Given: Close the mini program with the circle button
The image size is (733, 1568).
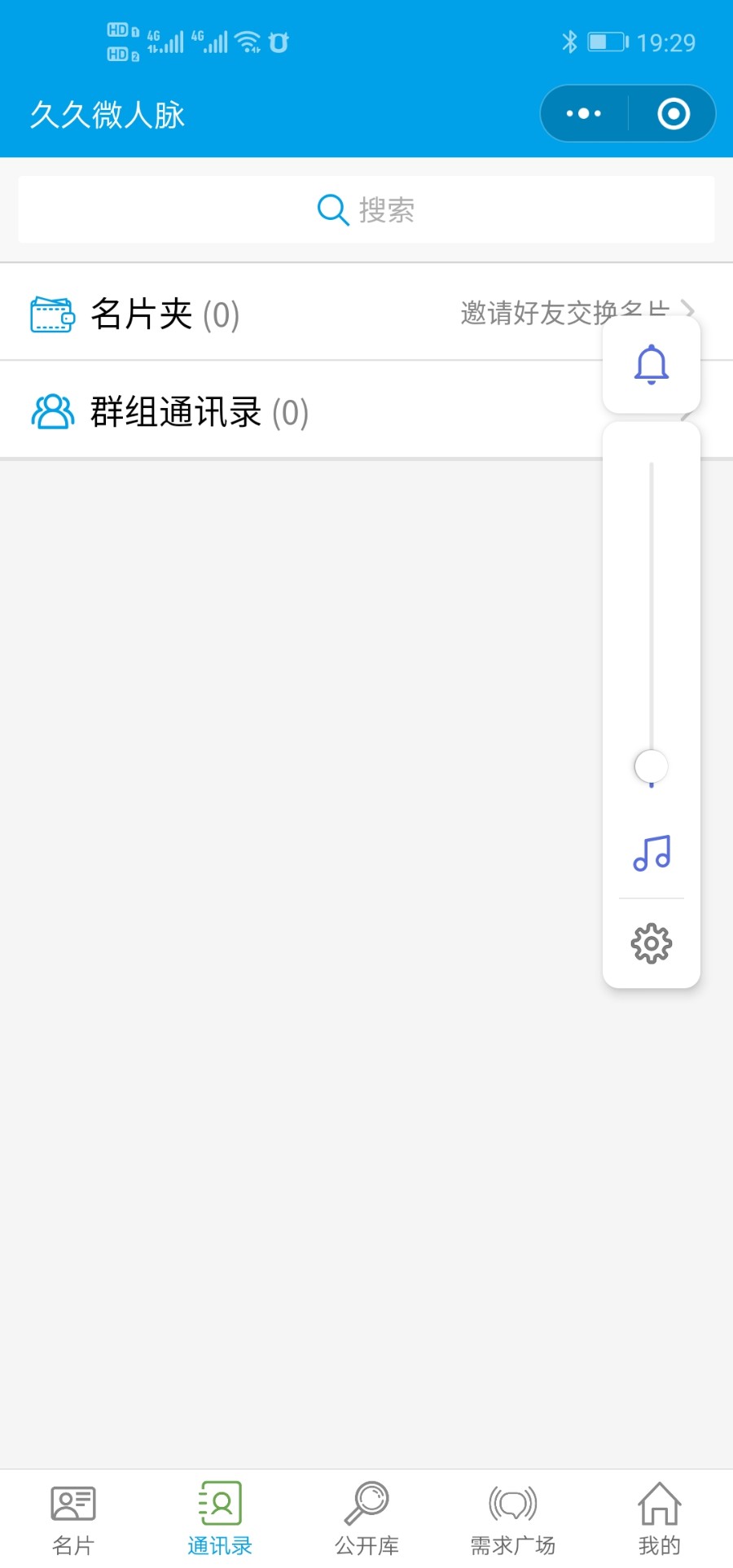Looking at the screenshot, I should tap(673, 114).
